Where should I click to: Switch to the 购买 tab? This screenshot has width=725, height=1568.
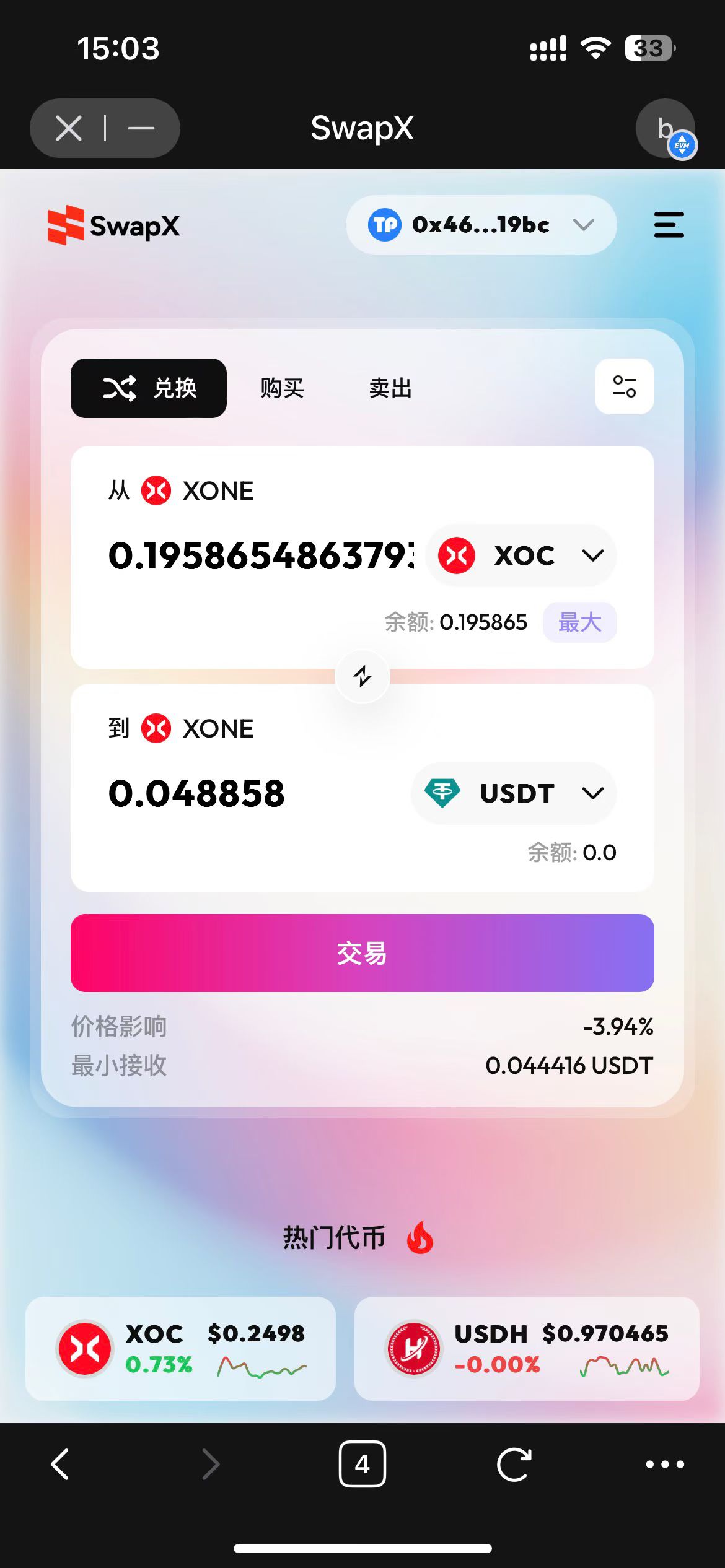point(282,388)
